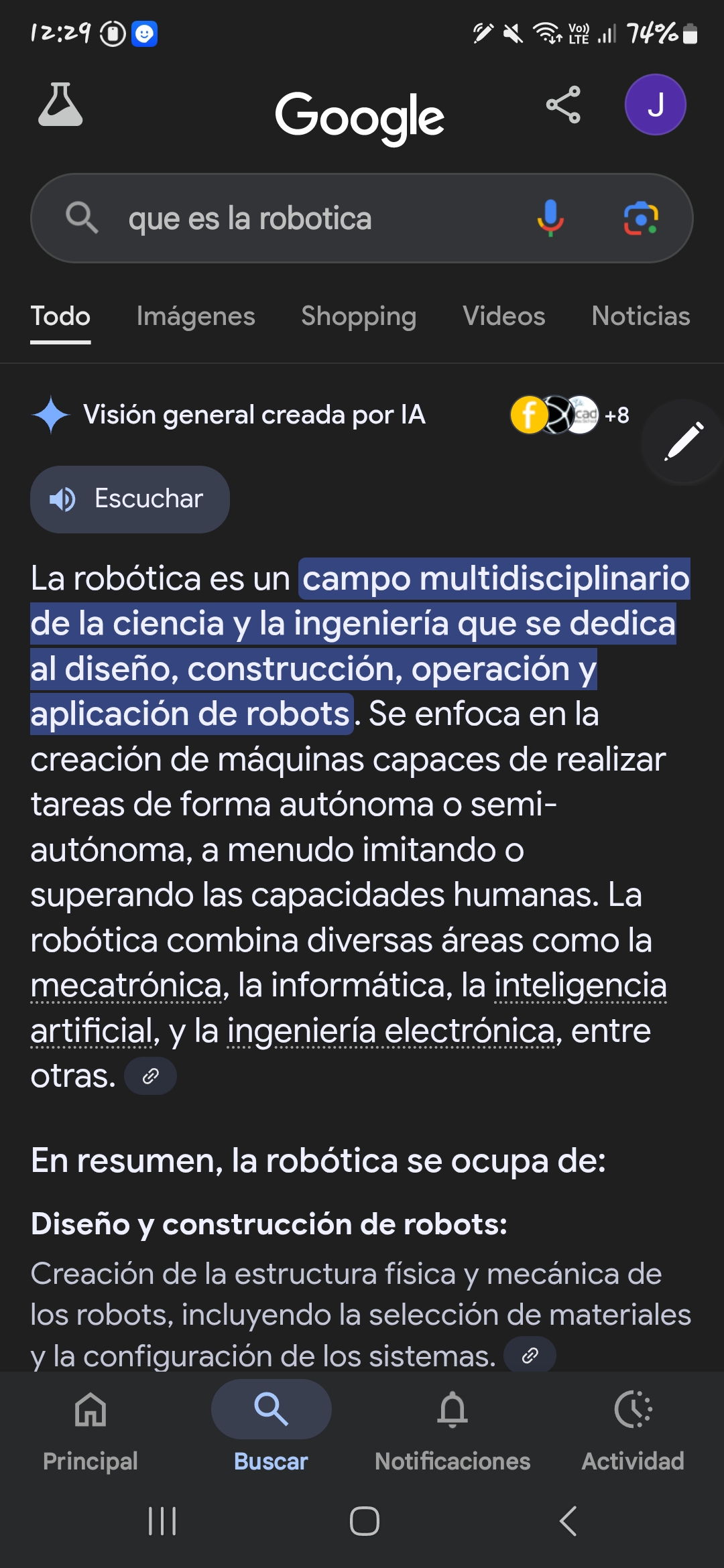Open the mecatrónica link

[x=126, y=986]
